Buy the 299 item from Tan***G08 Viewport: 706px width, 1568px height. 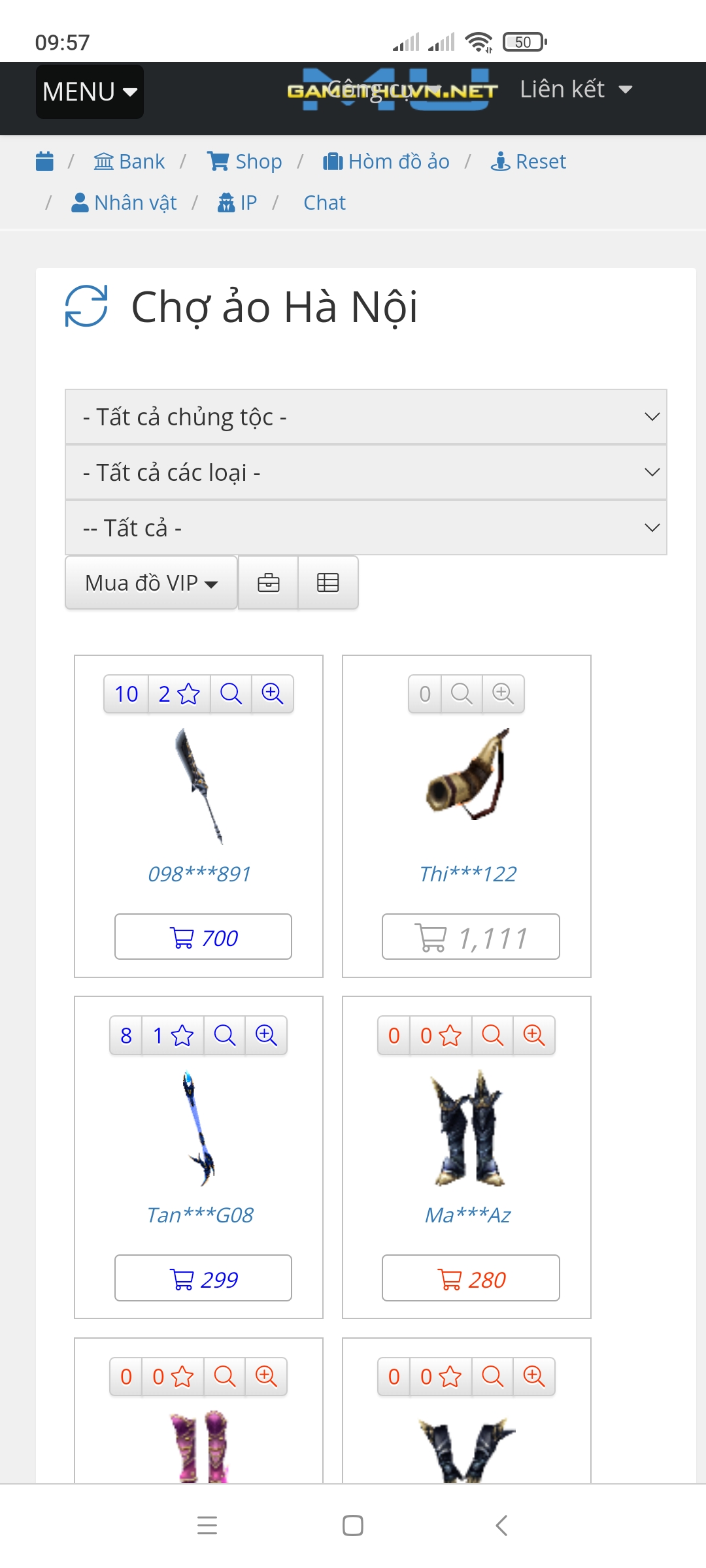(203, 1279)
